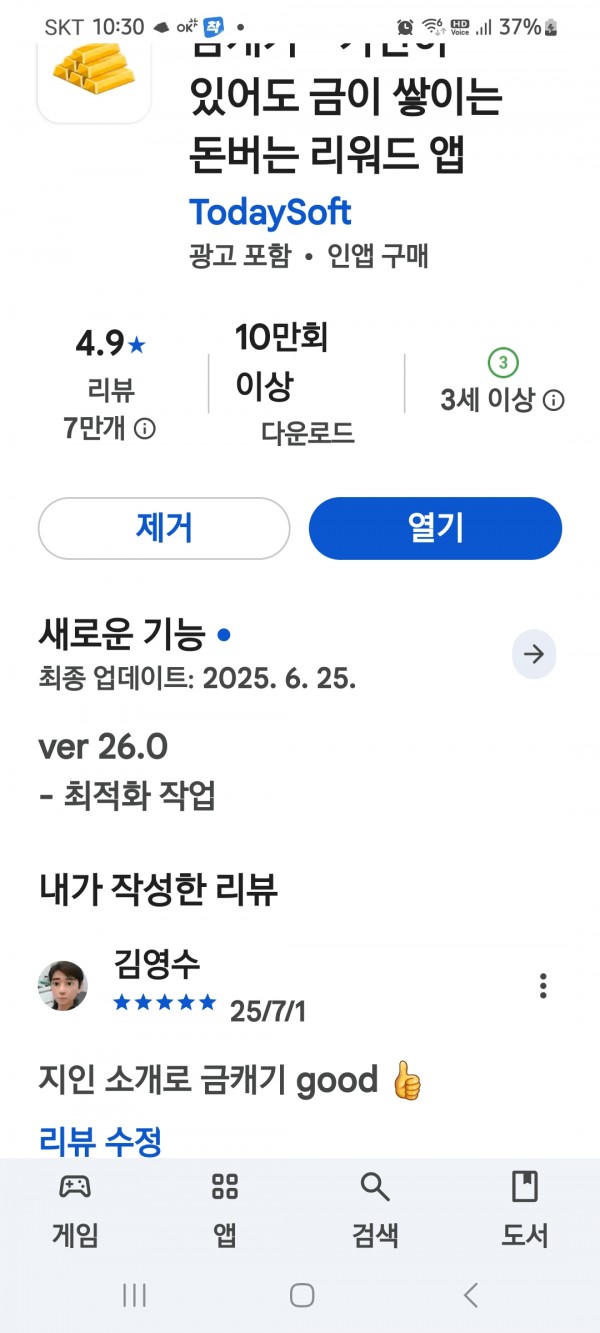Tap the info icon next to 3세 이상
Viewport: 600px width, 1333px height.
pos(553,401)
